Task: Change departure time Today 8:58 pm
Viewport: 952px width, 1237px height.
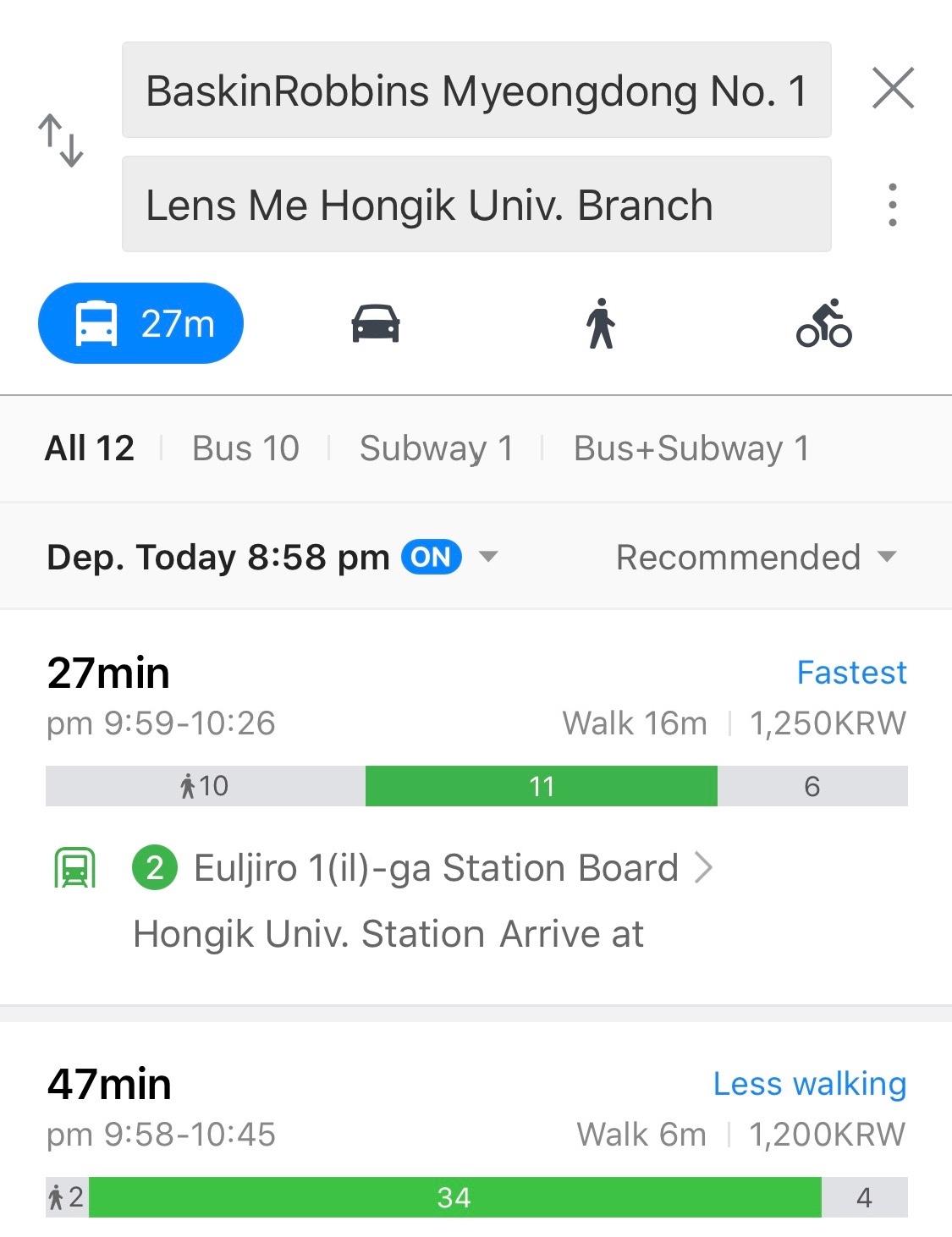Action: (x=271, y=558)
